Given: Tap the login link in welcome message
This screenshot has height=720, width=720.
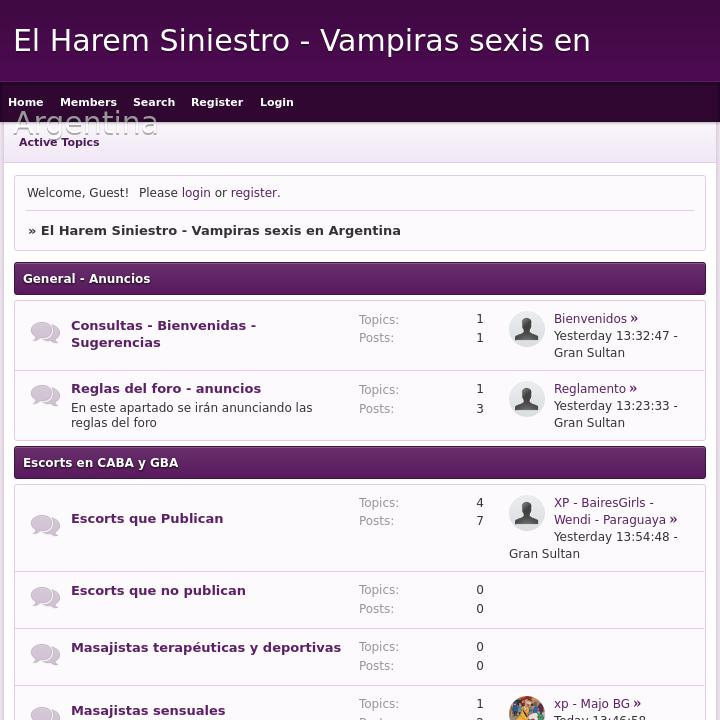Looking at the screenshot, I should [196, 193].
